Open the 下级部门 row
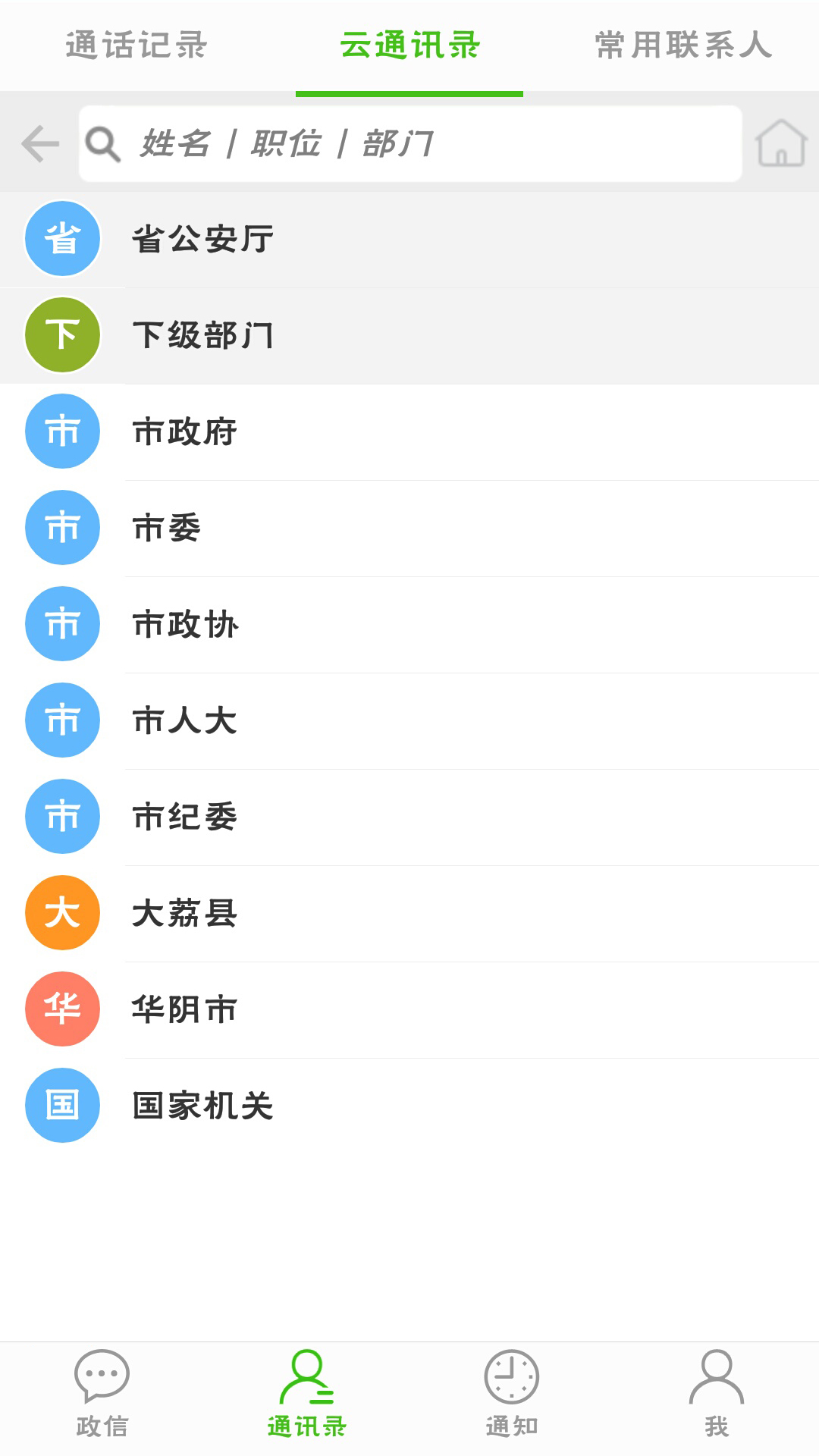The width and height of the screenshot is (819, 1456). [x=409, y=336]
